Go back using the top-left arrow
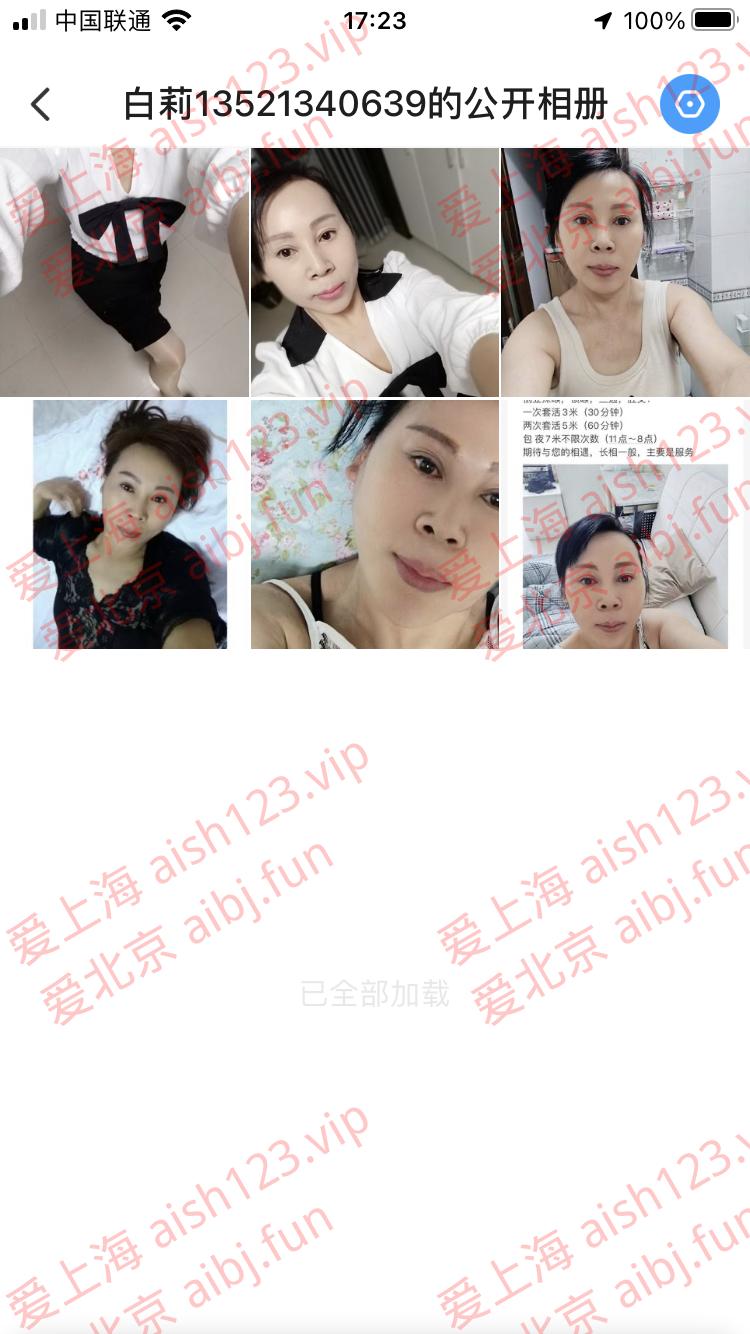This screenshot has height=1334, width=750. coord(41,104)
